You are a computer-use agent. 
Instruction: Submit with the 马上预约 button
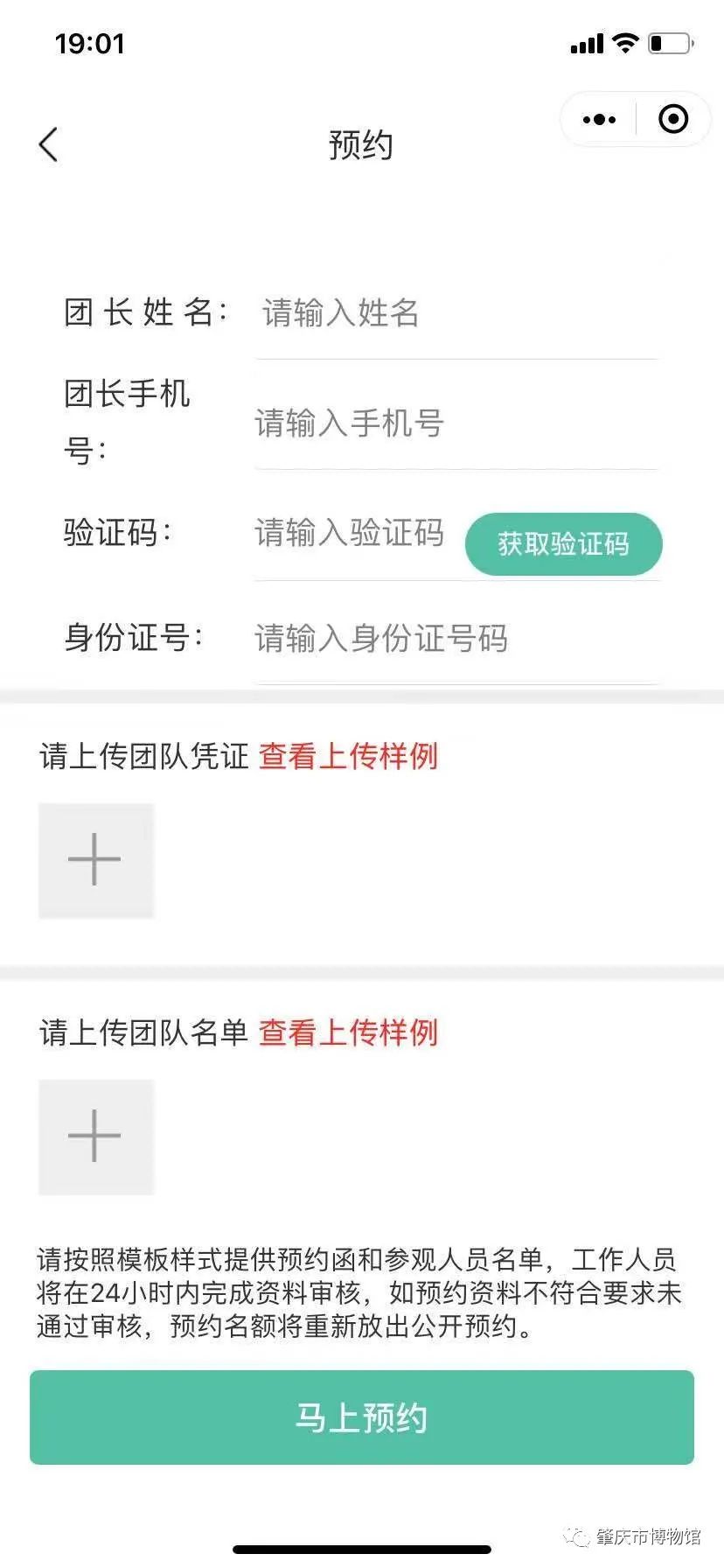[362, 1417]
